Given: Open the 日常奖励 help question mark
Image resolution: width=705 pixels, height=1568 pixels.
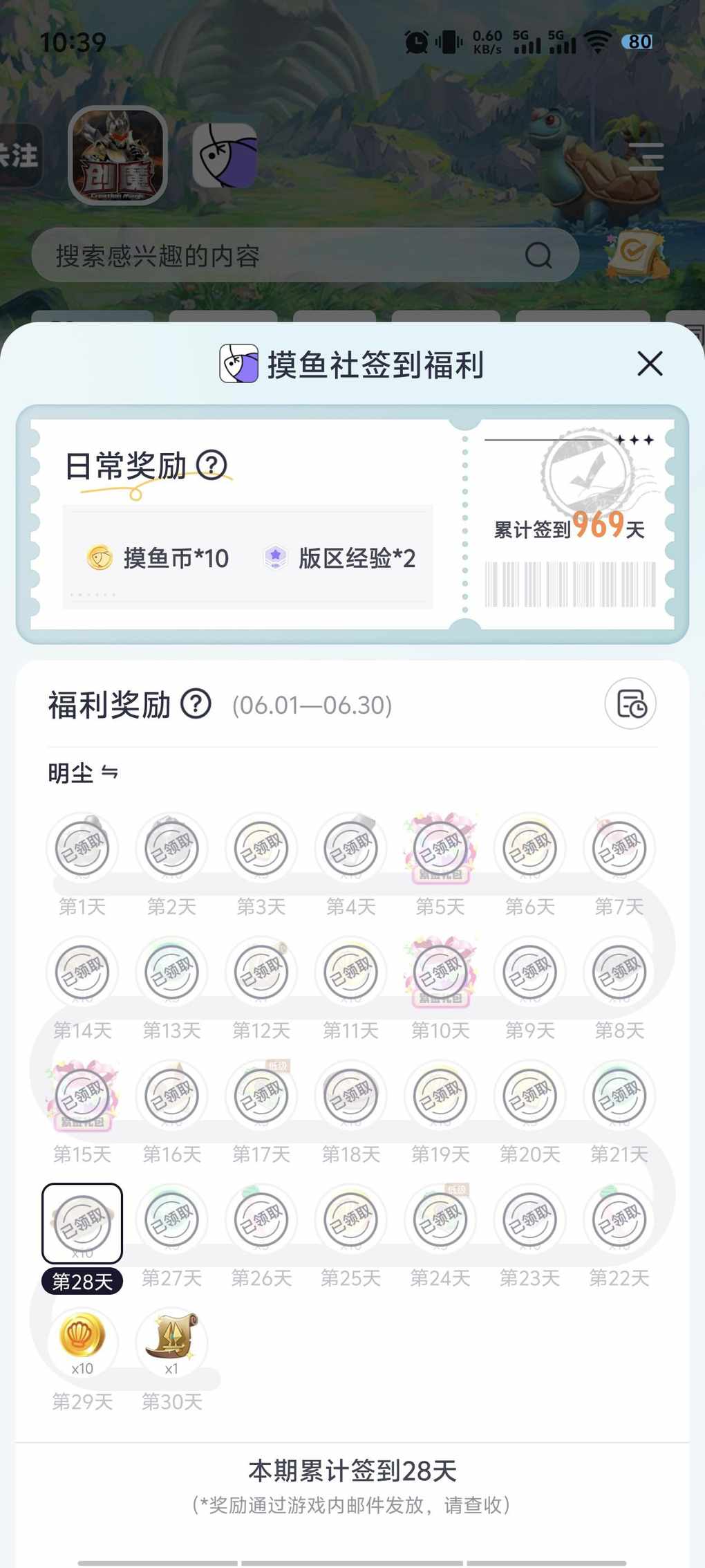Looking at the screenshot, I should coord(211,465).
